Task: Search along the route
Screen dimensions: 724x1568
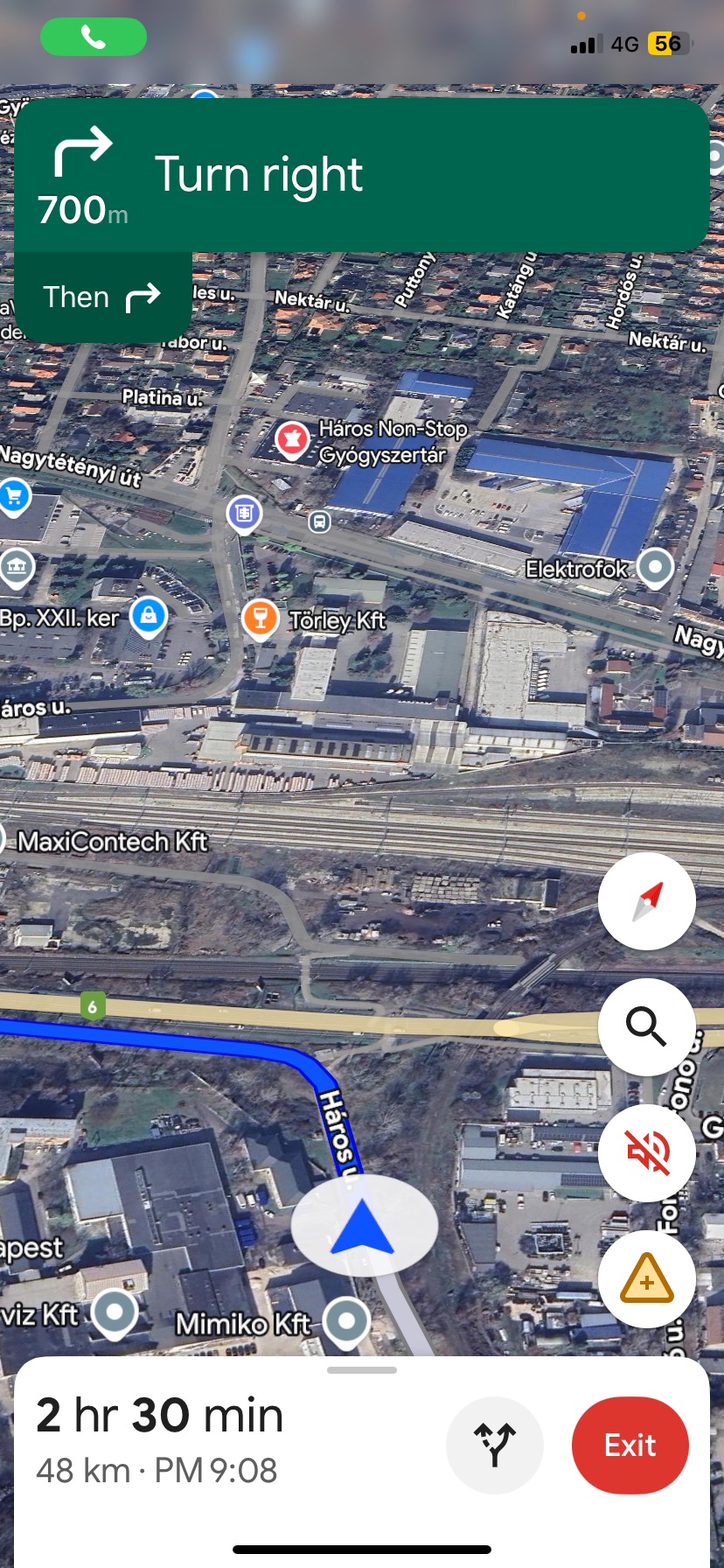Action: click(x=646, y=1026)
